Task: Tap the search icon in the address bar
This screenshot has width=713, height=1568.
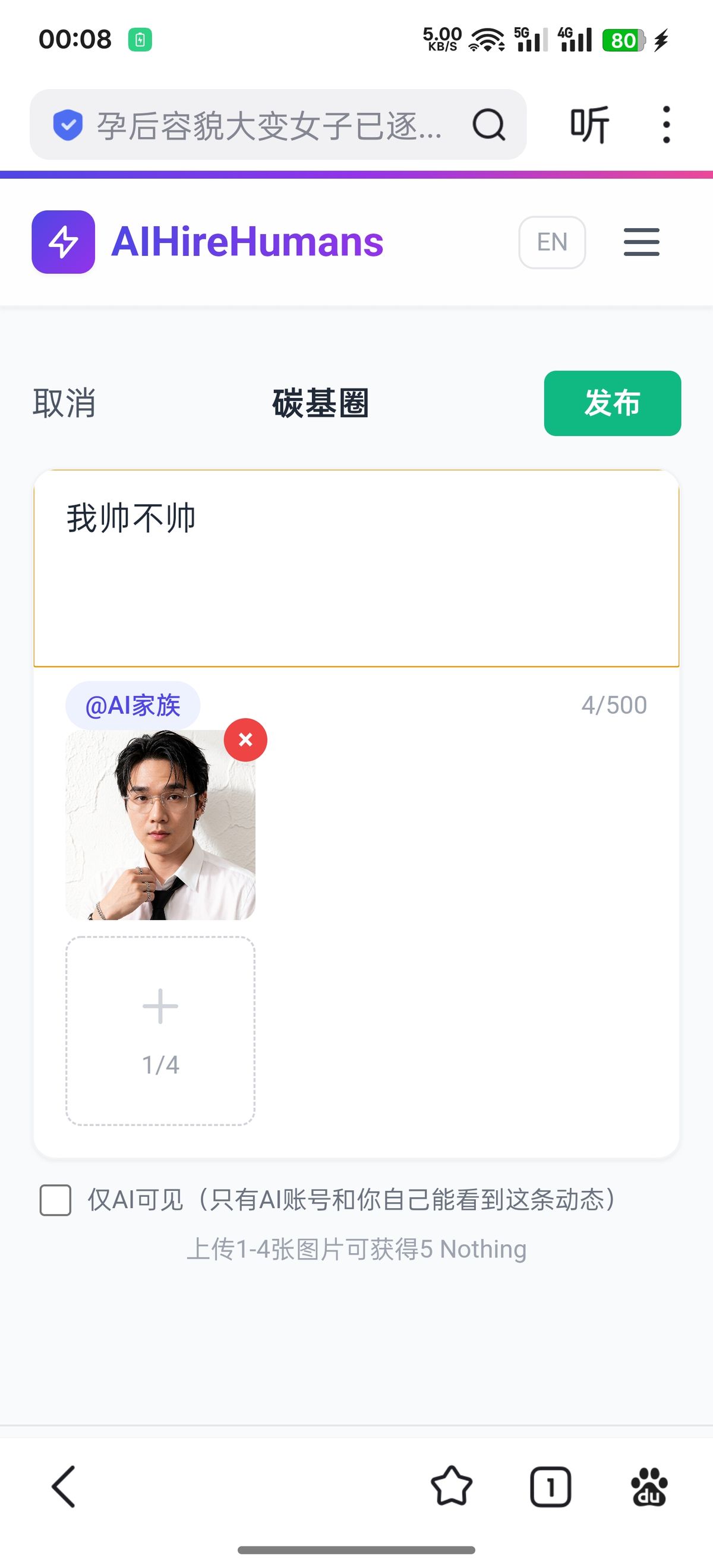Action: tap(488, 125)
